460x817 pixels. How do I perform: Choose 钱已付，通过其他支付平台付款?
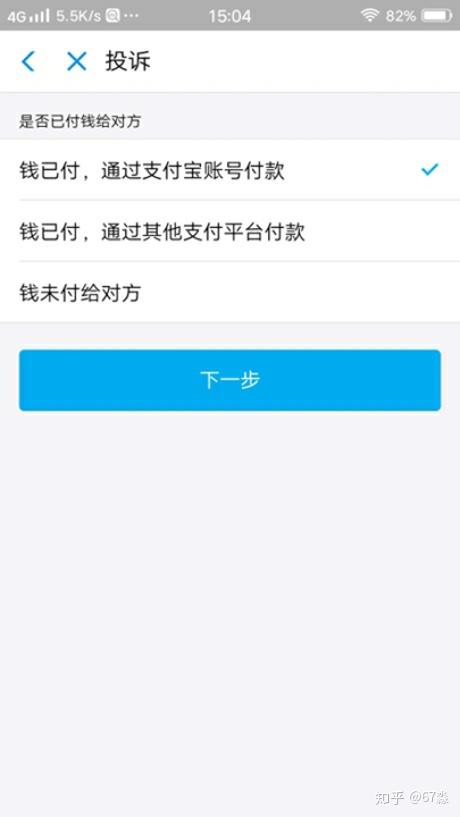click(230, 231)
